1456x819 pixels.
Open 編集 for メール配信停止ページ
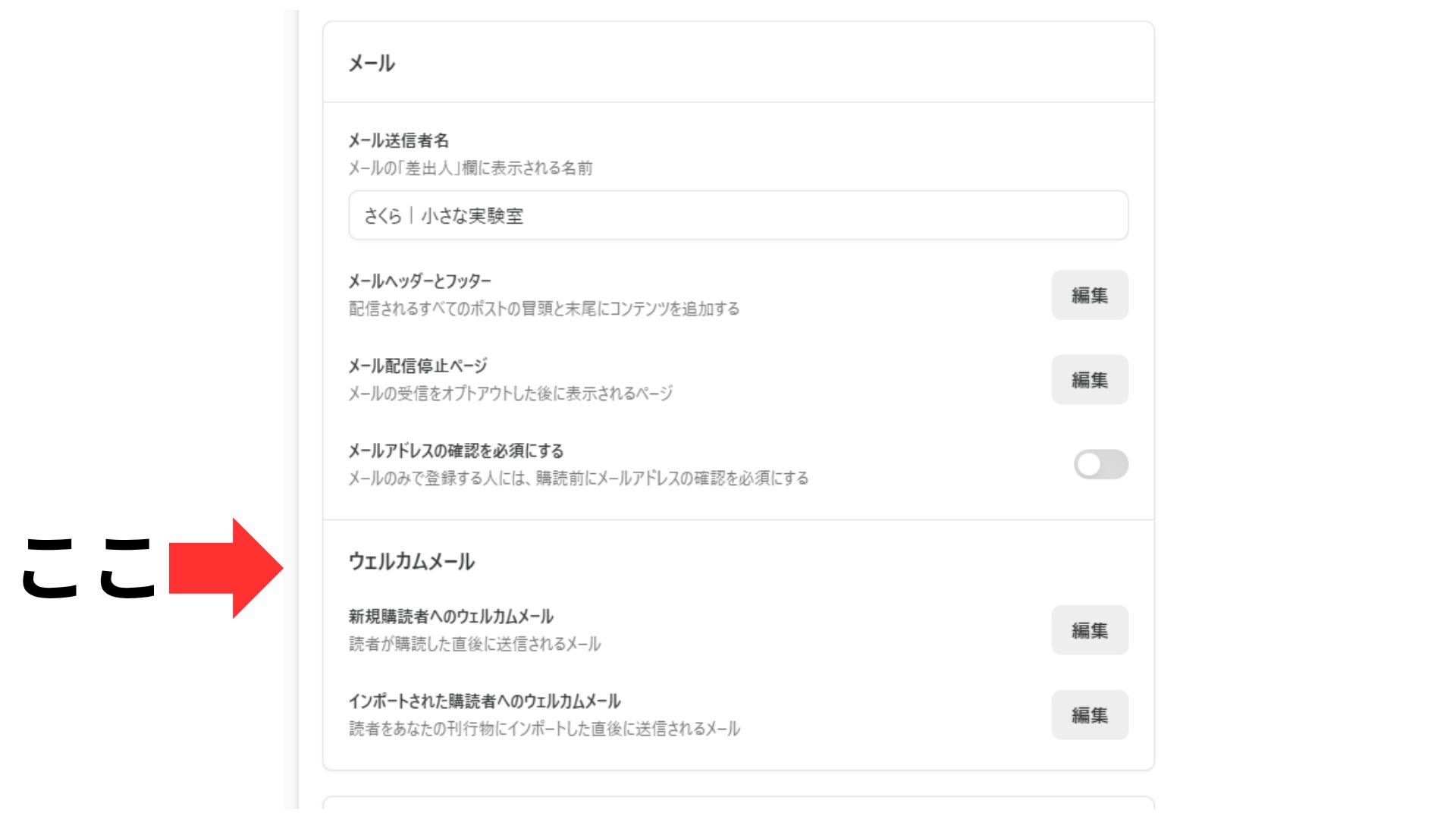pos(1090,380)
